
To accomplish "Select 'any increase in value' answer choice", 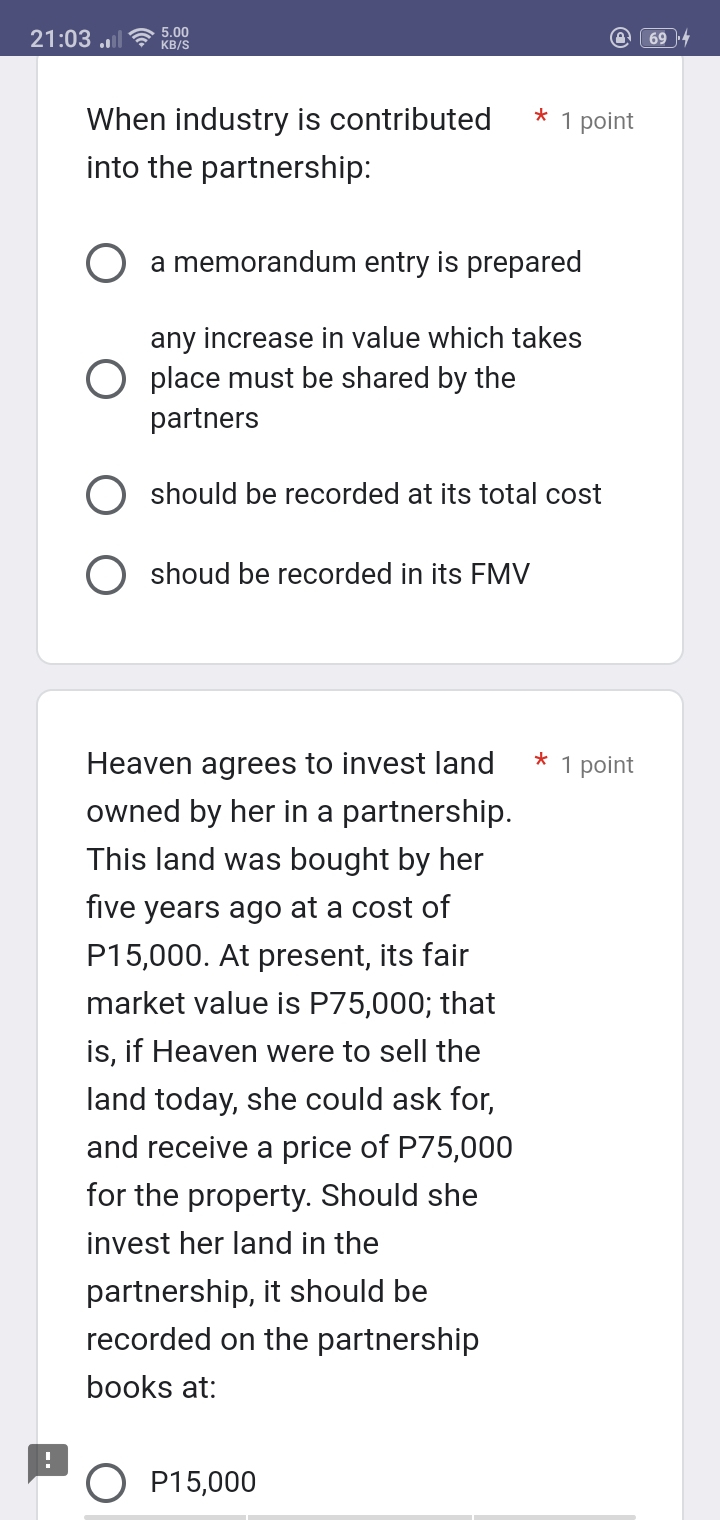I will point(106,378).
